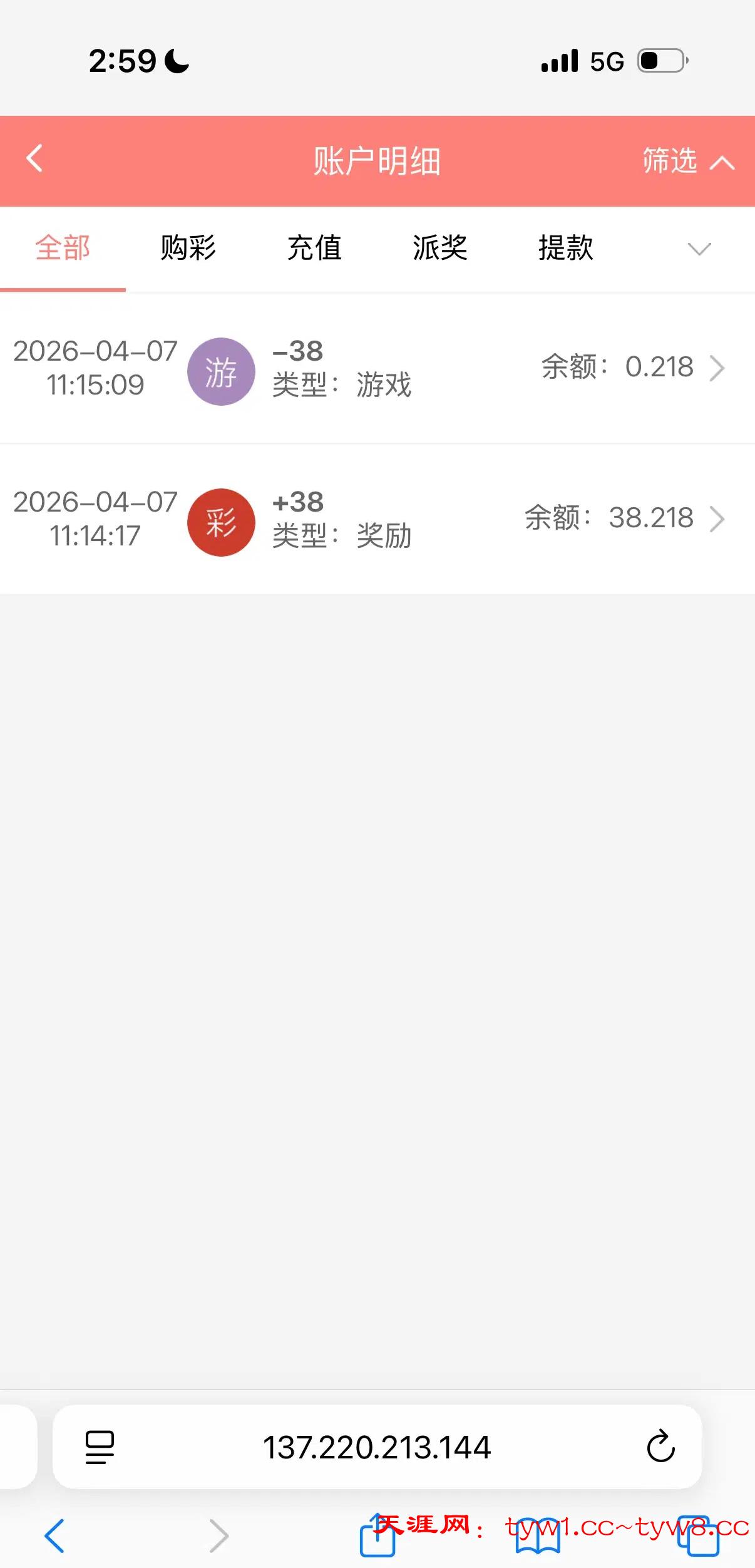Open the +38 奖励 transaction details

377,518
